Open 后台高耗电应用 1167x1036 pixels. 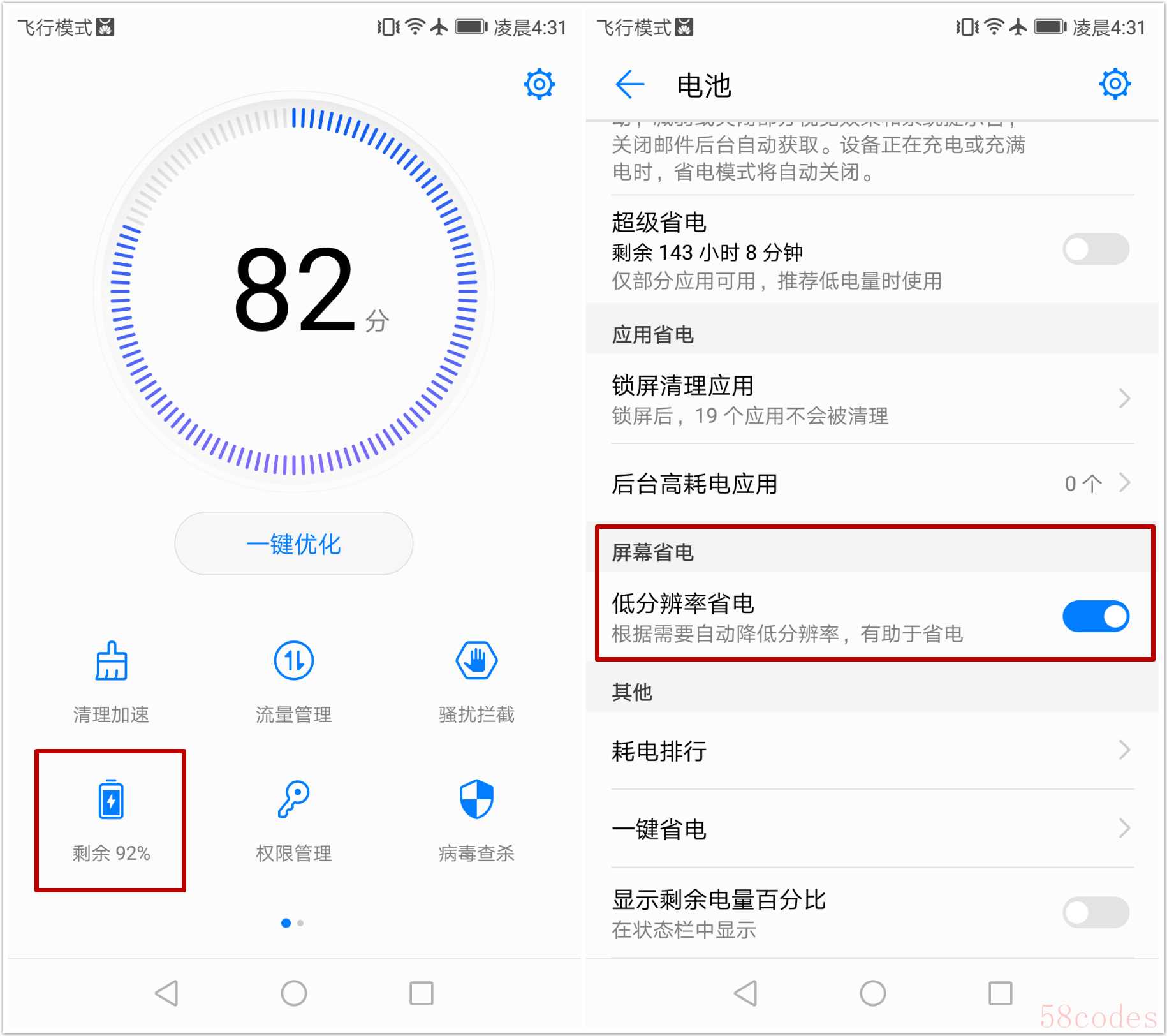871,484
